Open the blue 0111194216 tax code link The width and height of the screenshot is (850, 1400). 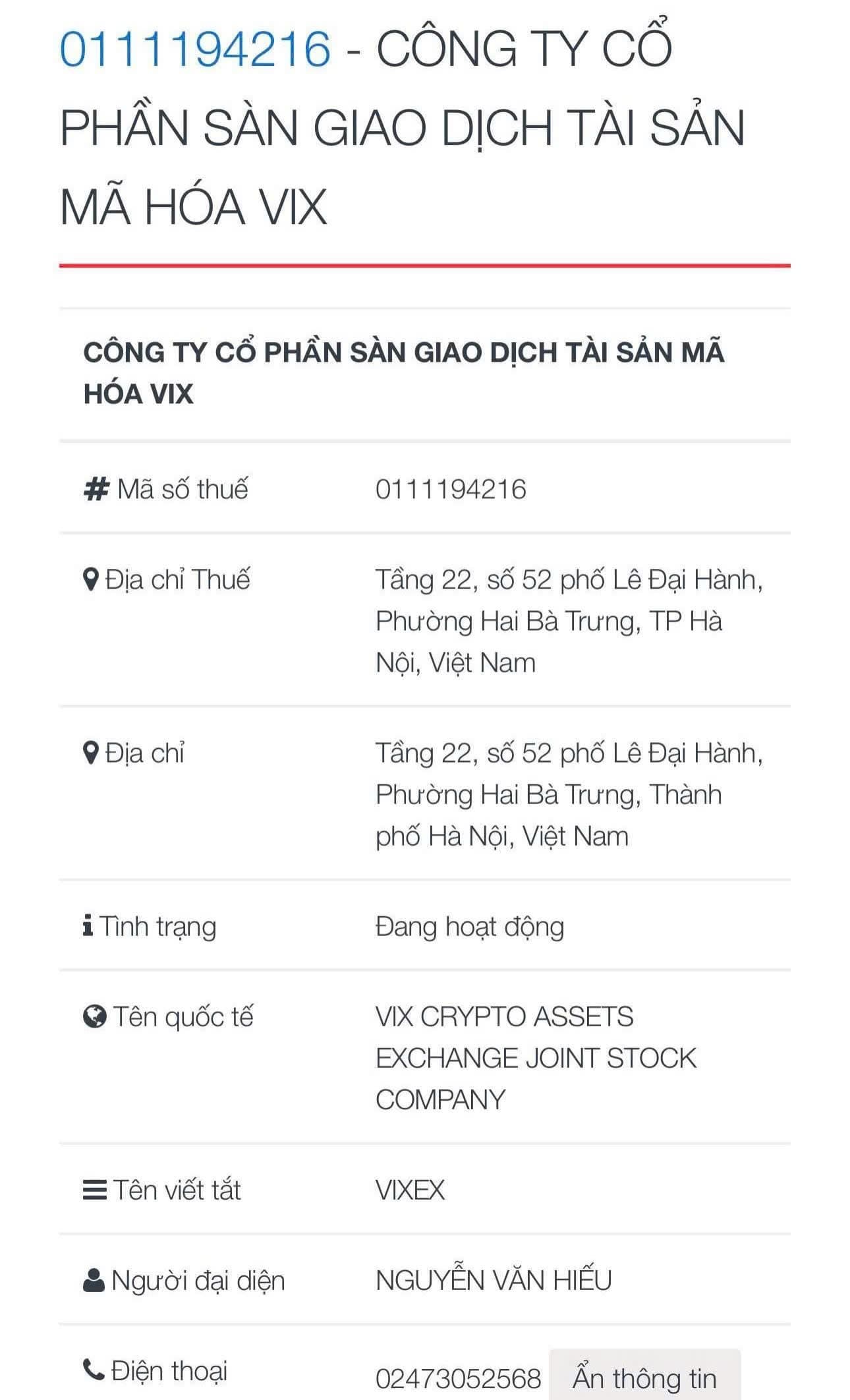pyautogui.click(x=195, y=49)
